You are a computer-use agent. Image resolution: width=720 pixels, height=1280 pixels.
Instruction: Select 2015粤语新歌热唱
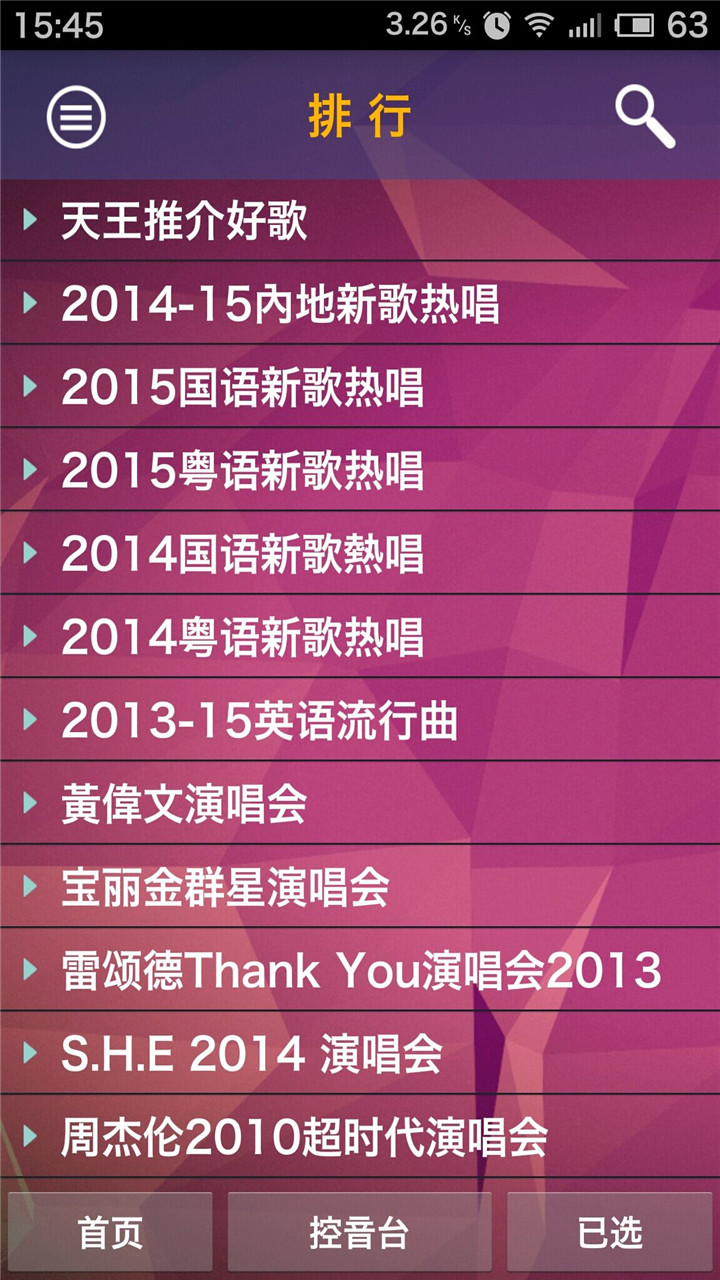pos(243,470)
